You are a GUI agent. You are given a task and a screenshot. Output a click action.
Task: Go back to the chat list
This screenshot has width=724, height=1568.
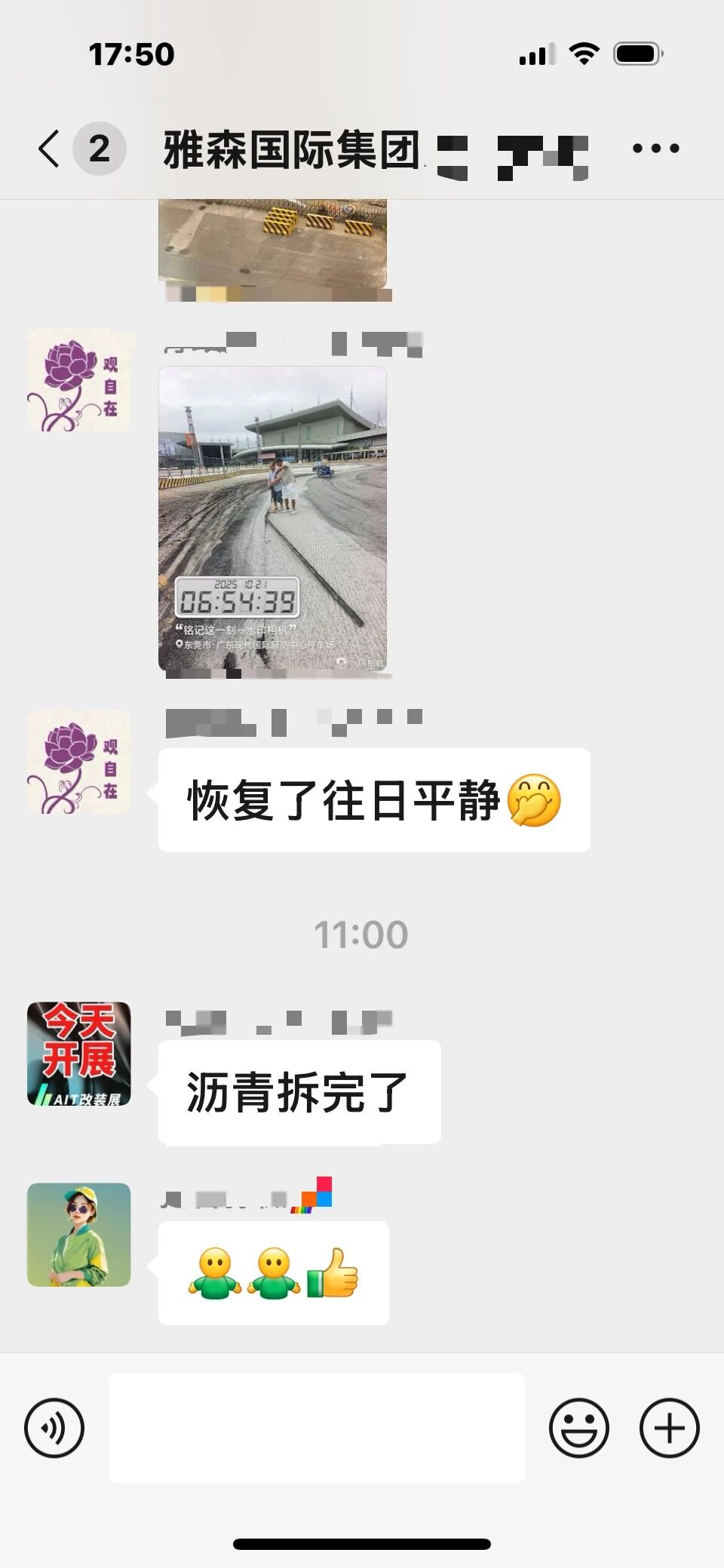coord(50,148)
